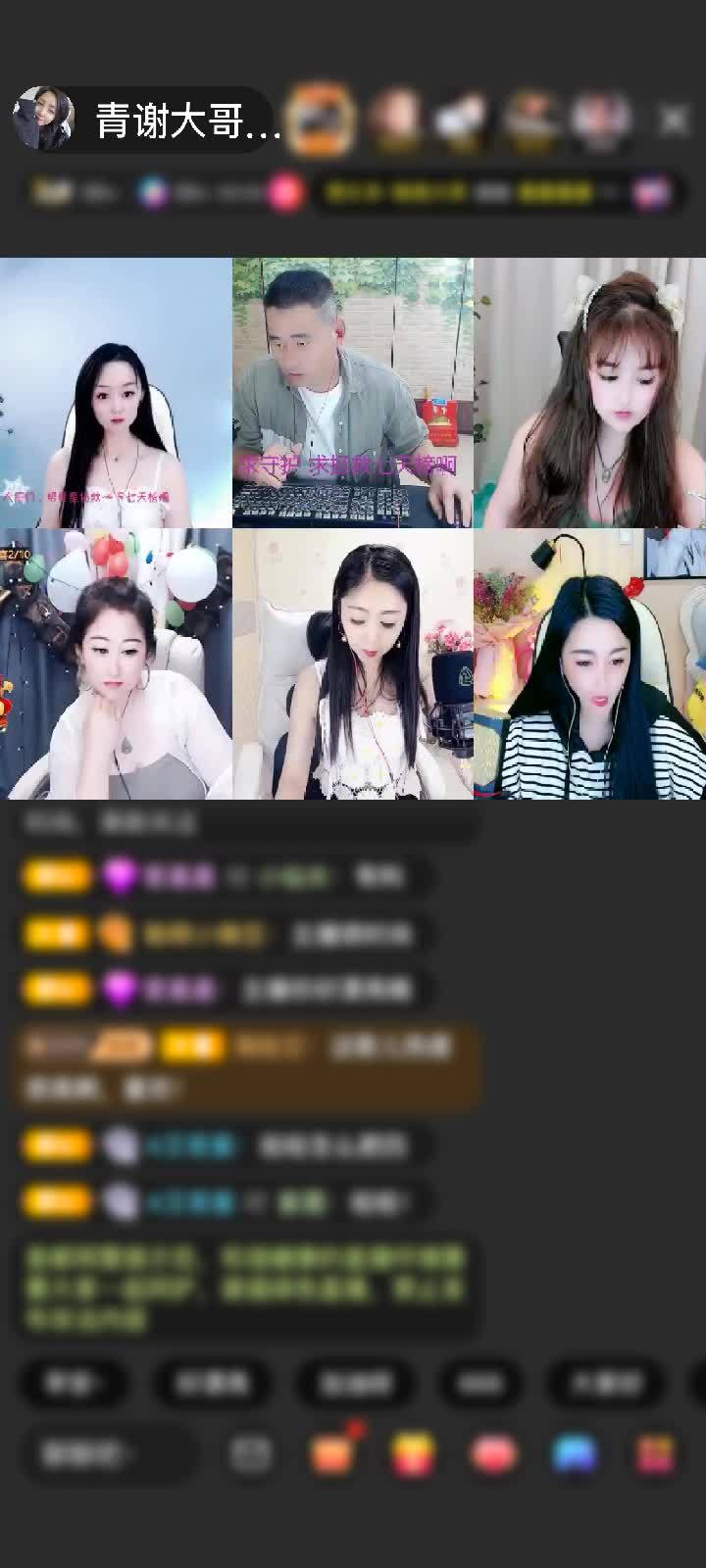Open the woman in white with long hair

tap(116, 392)
